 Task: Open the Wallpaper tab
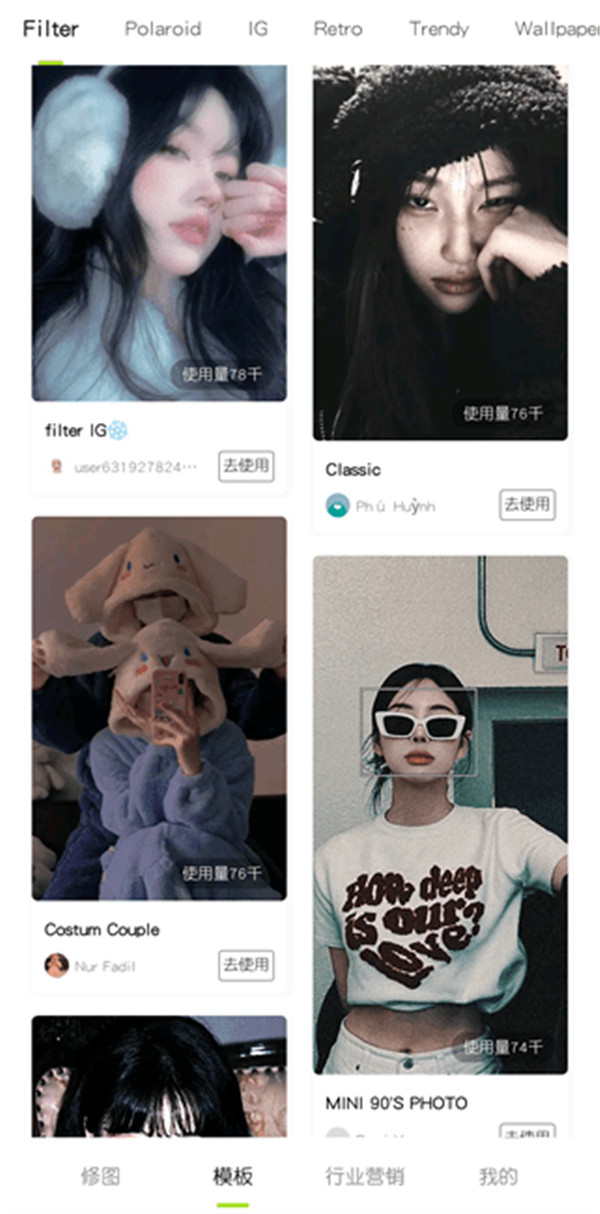coord(555,29)
